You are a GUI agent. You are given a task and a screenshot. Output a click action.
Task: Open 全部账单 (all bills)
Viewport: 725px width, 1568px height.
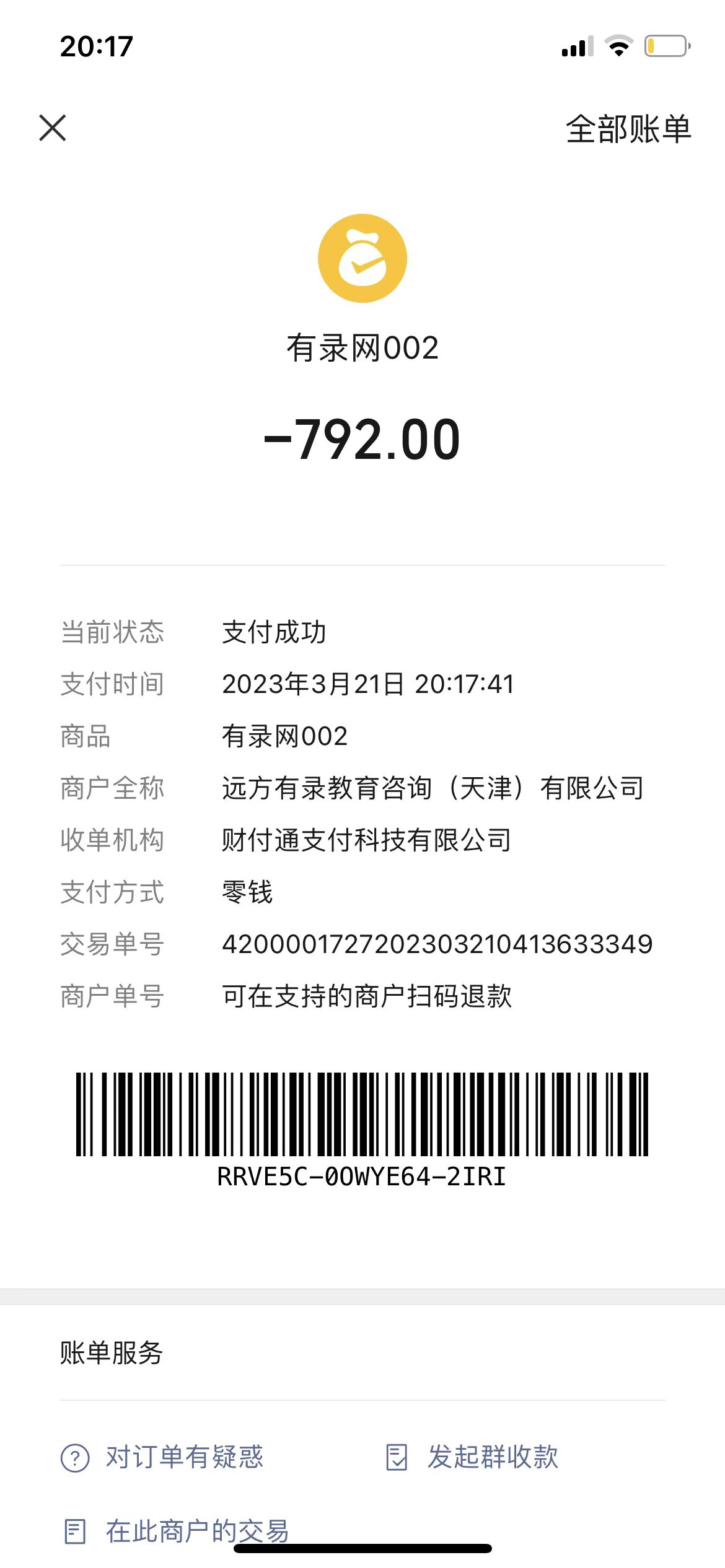[628, 129]
